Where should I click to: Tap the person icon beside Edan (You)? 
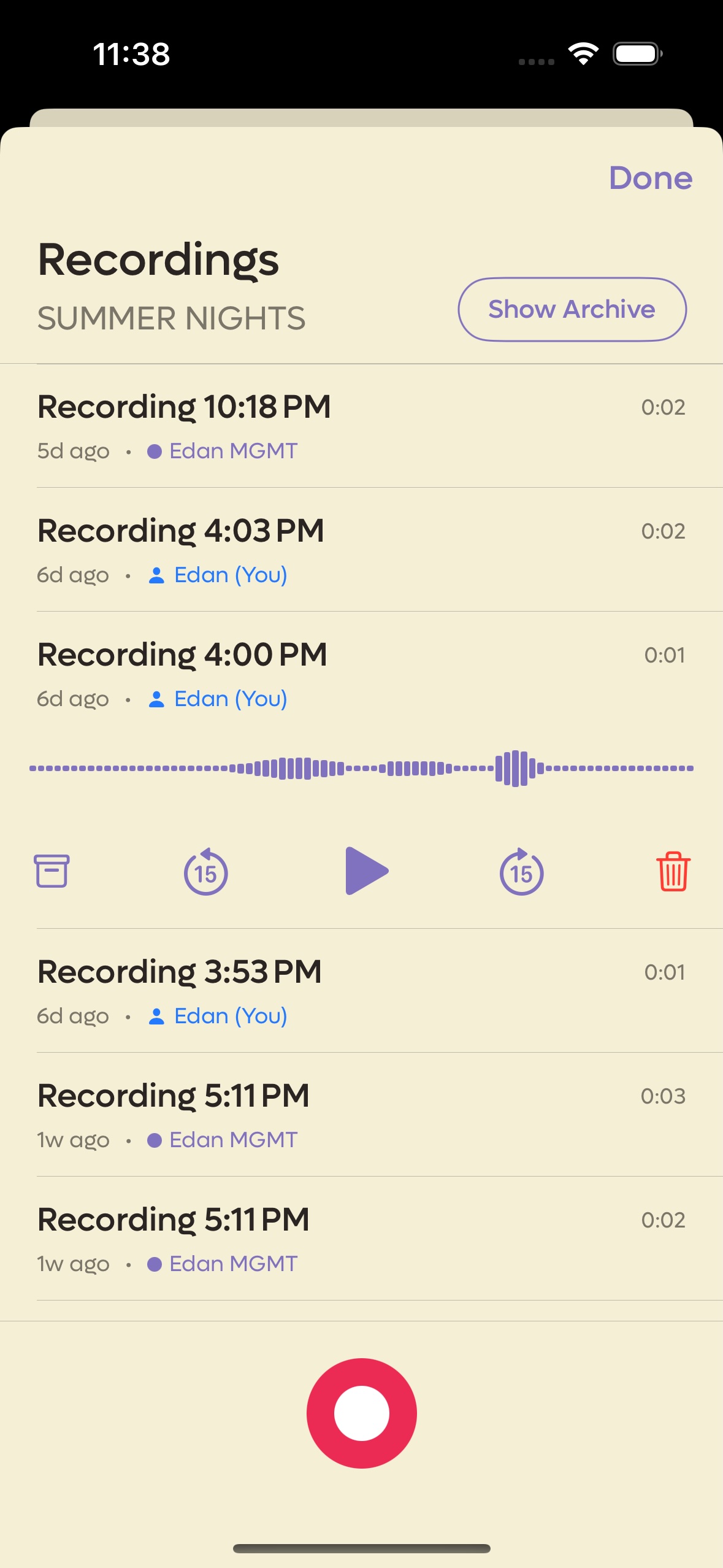(x=156, y=574)
